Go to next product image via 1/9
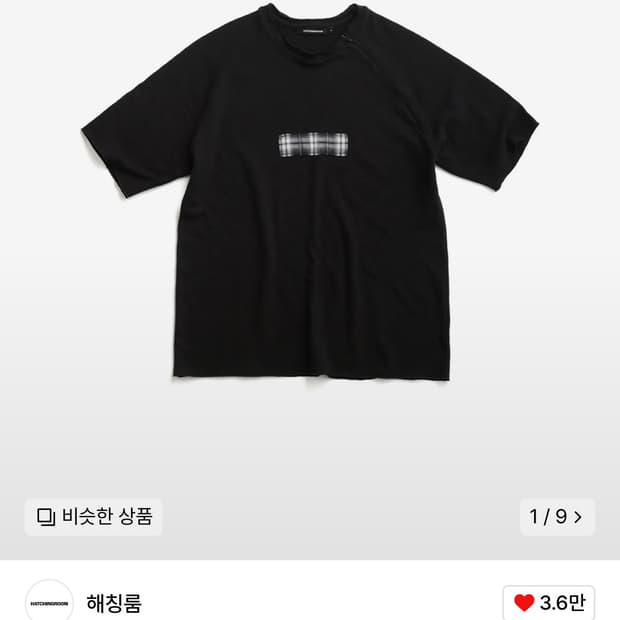620x620 pixels. click(557, 517)
